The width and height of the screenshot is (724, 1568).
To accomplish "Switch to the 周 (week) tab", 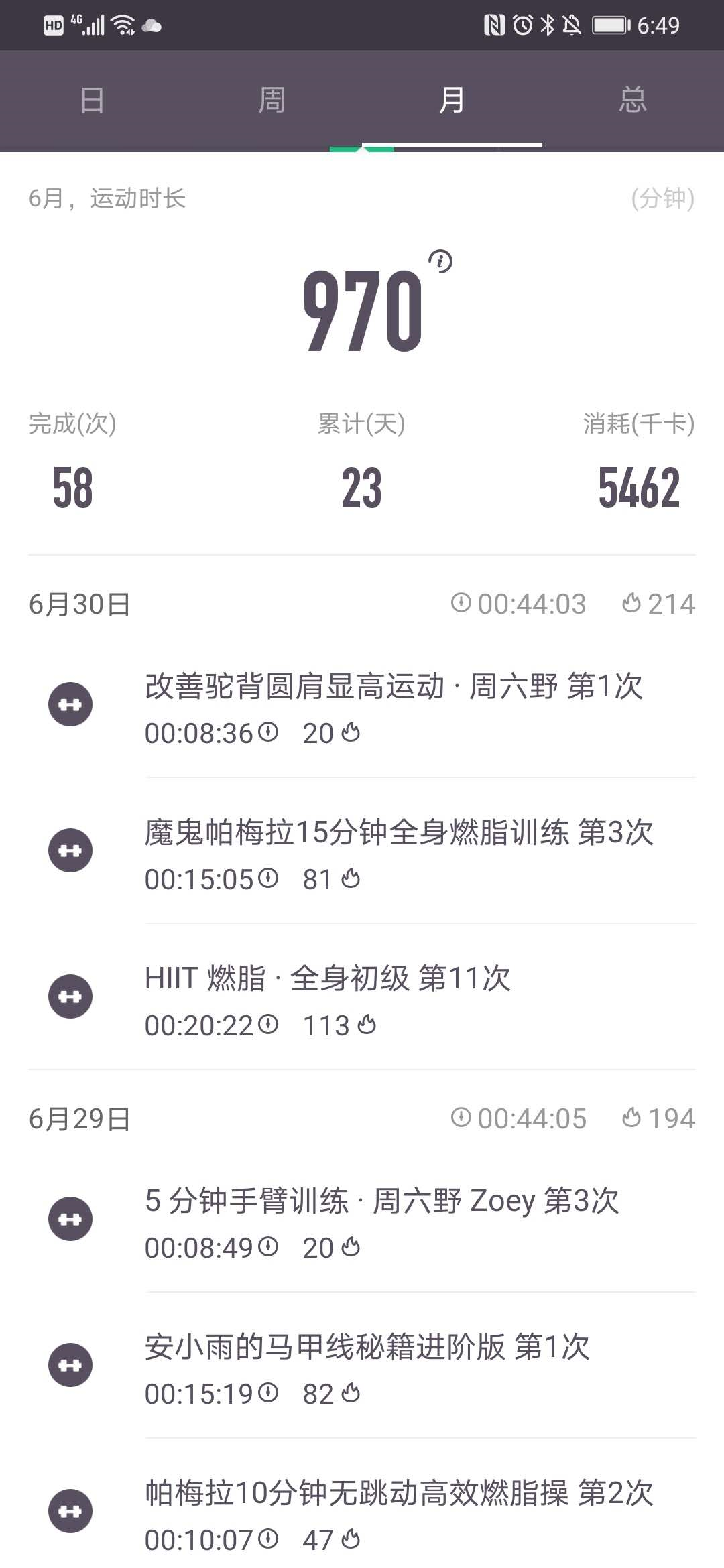I will [x=271, y=101].
